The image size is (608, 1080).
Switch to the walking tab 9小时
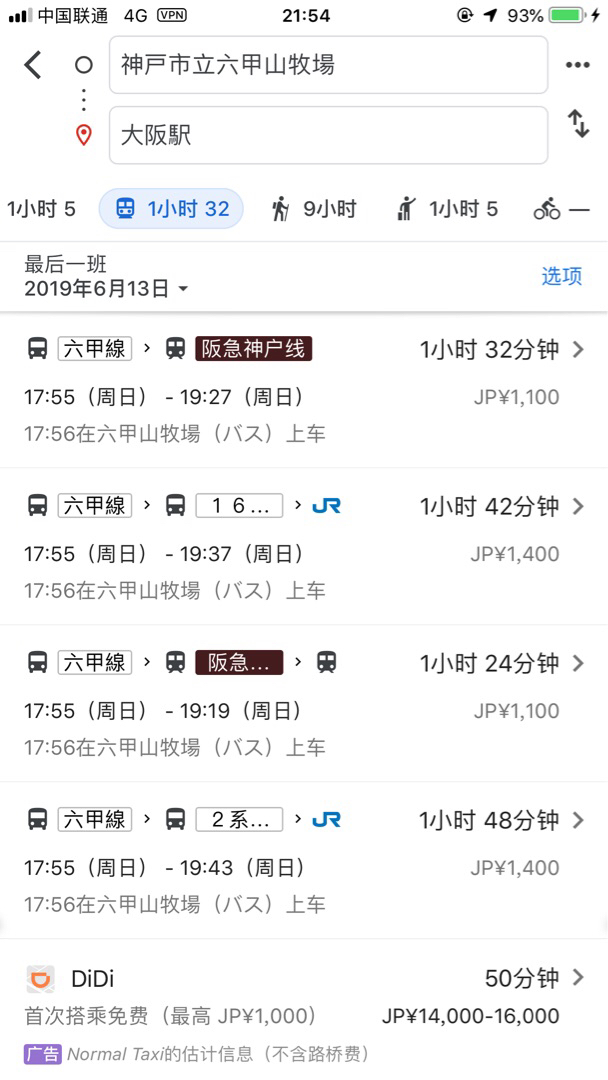(x=313, y=209)
